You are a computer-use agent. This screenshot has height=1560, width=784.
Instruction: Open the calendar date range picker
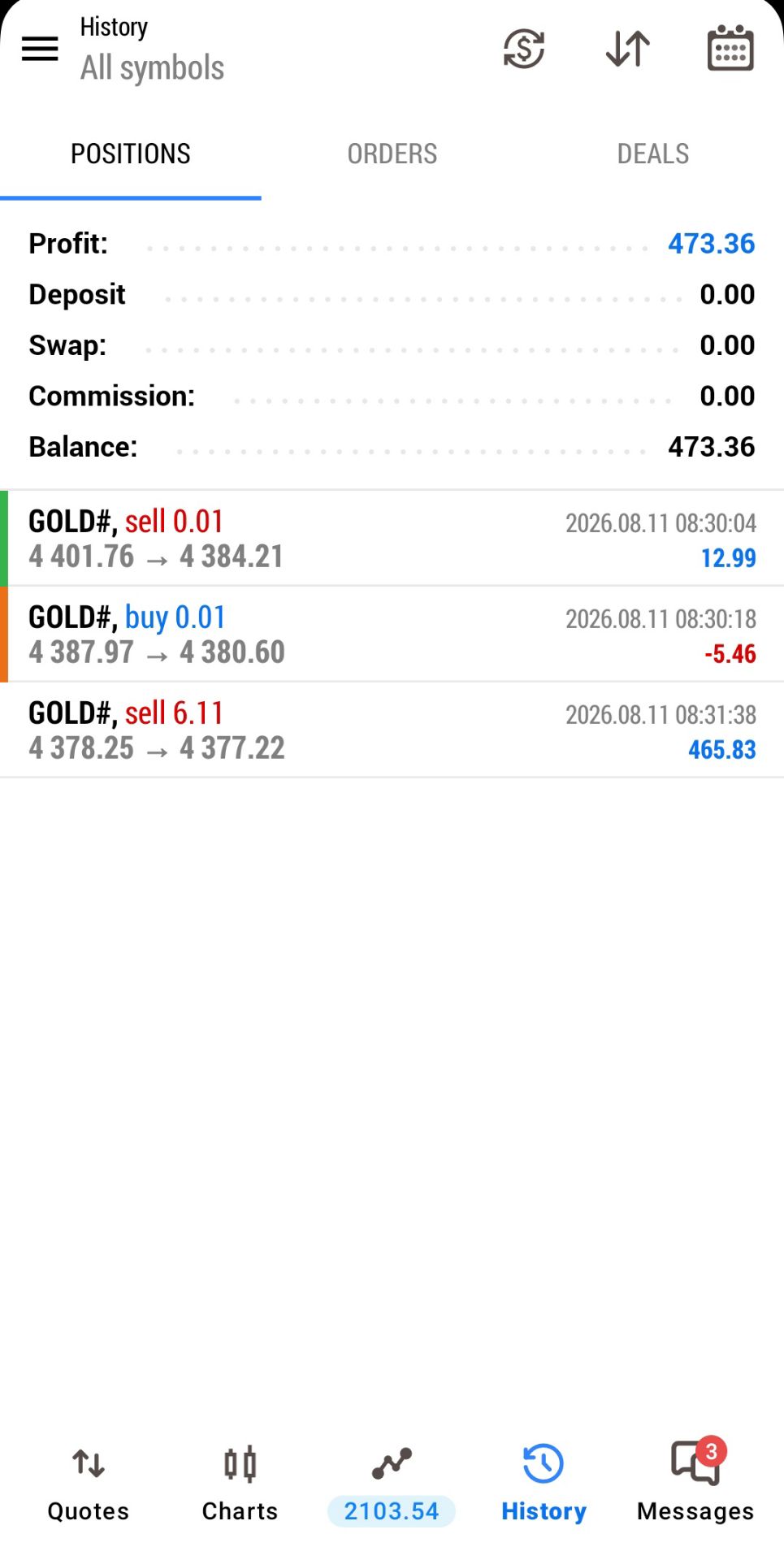click(730, 48)
